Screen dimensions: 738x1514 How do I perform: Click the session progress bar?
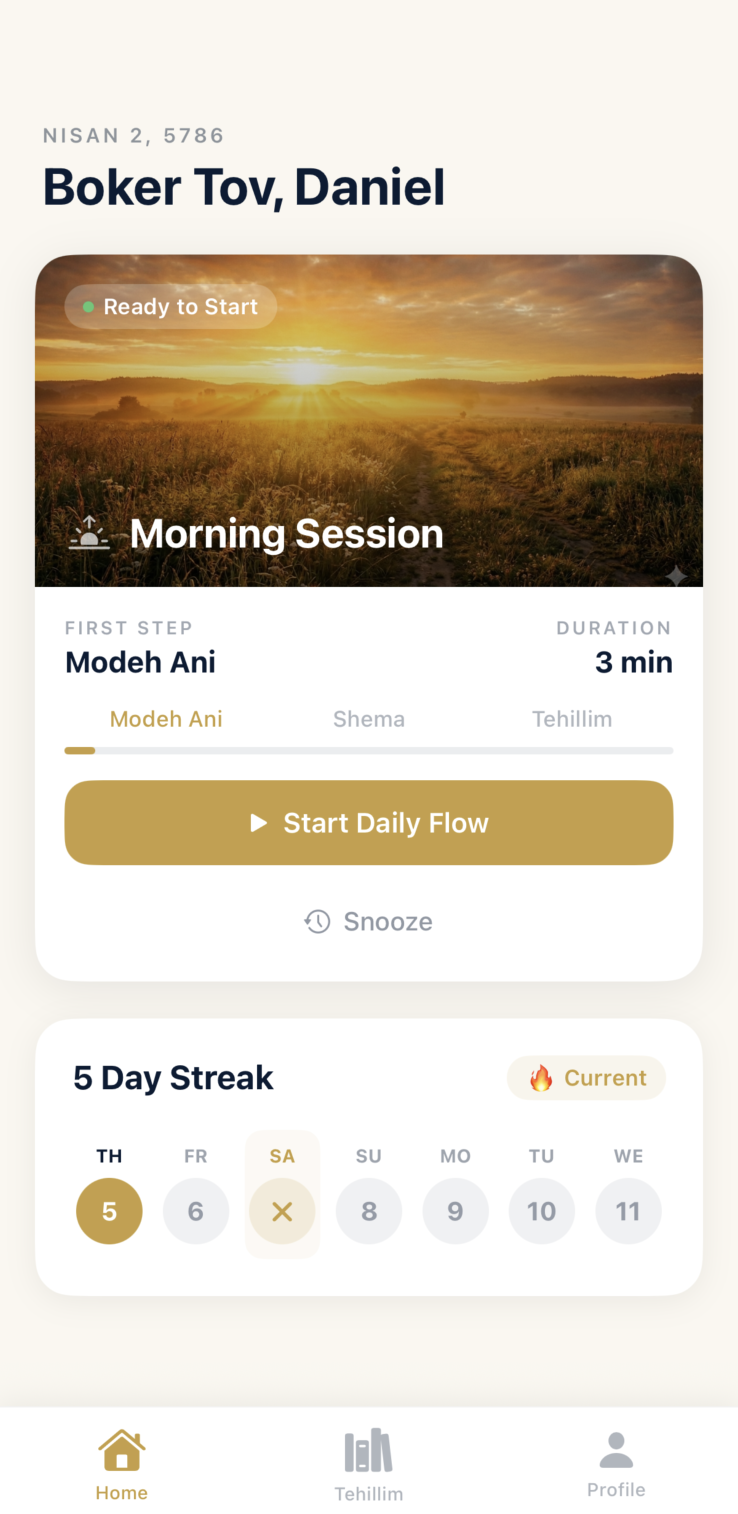[368, 750]
